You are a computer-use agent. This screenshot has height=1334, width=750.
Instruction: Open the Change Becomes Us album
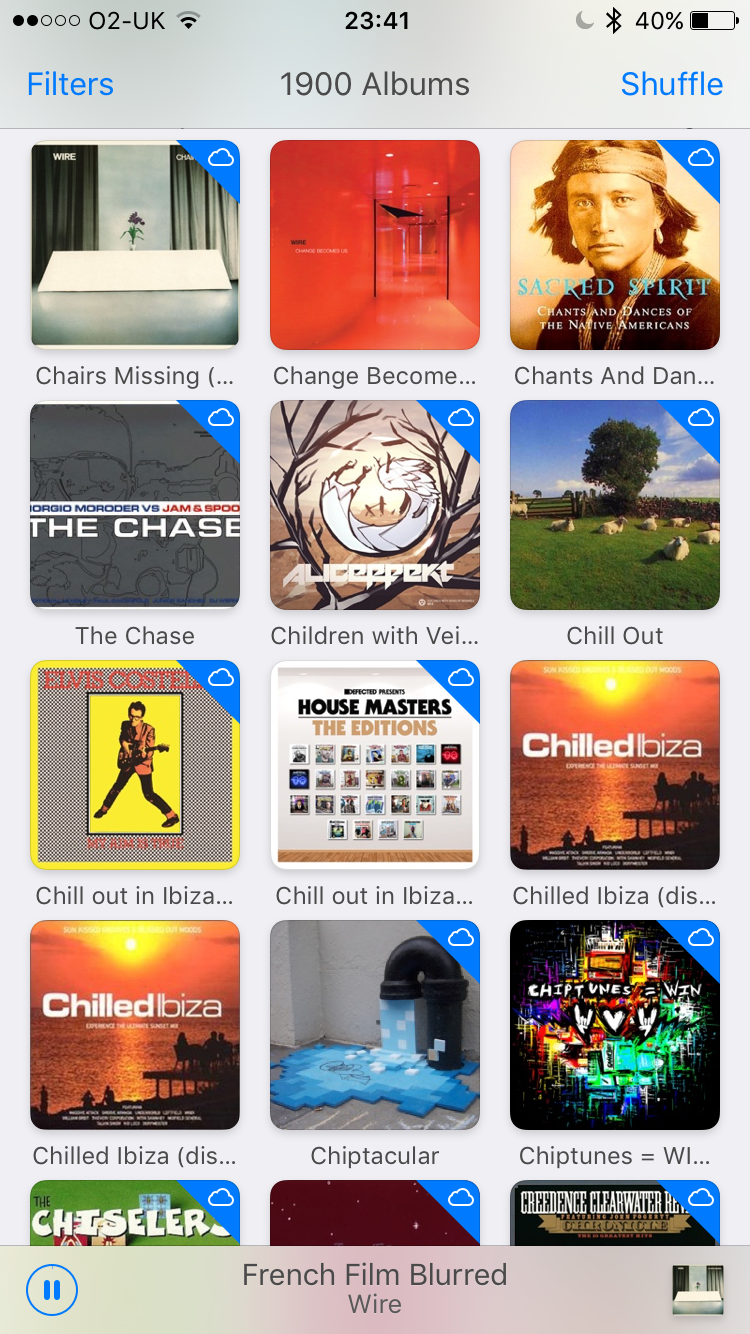tap(375, 245)
